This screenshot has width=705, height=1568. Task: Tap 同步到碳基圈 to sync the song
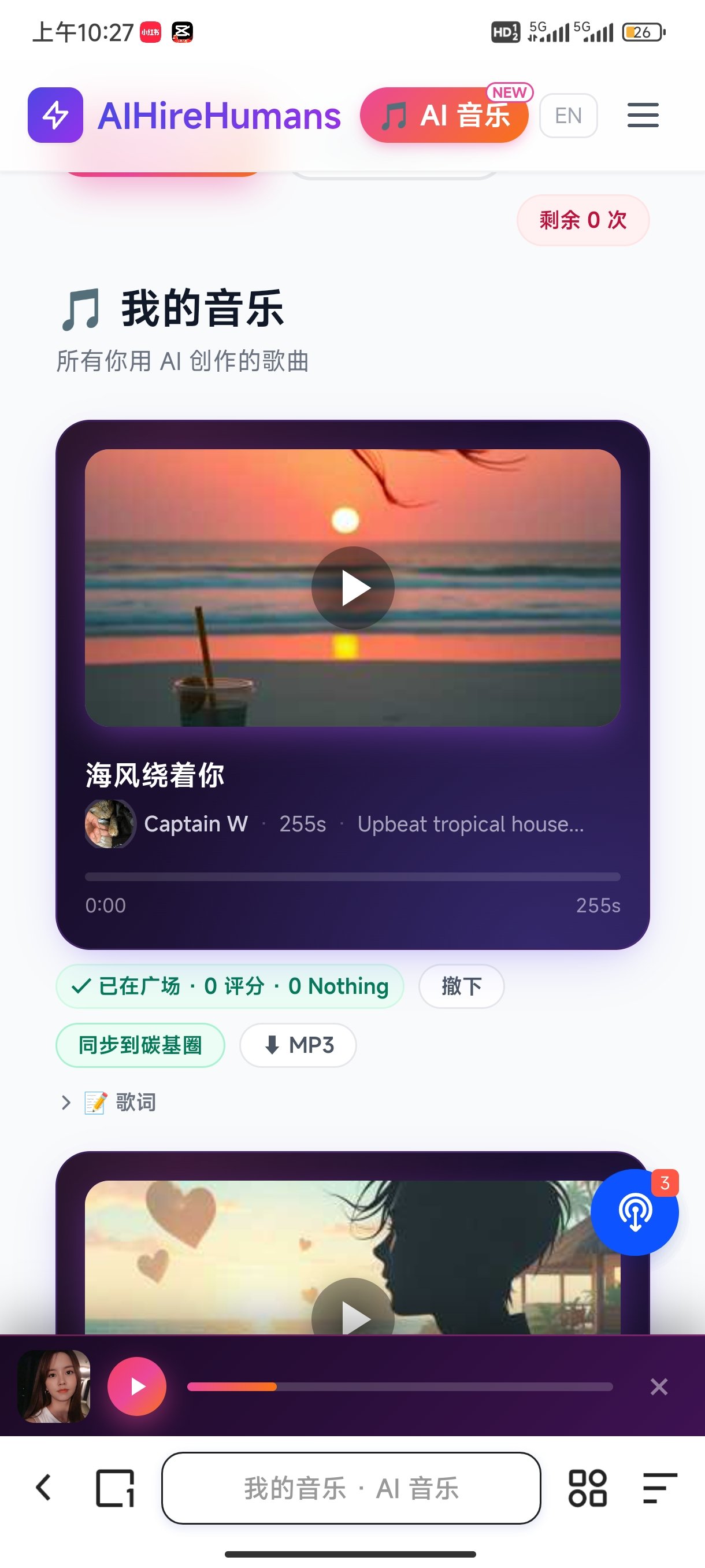140,1045
